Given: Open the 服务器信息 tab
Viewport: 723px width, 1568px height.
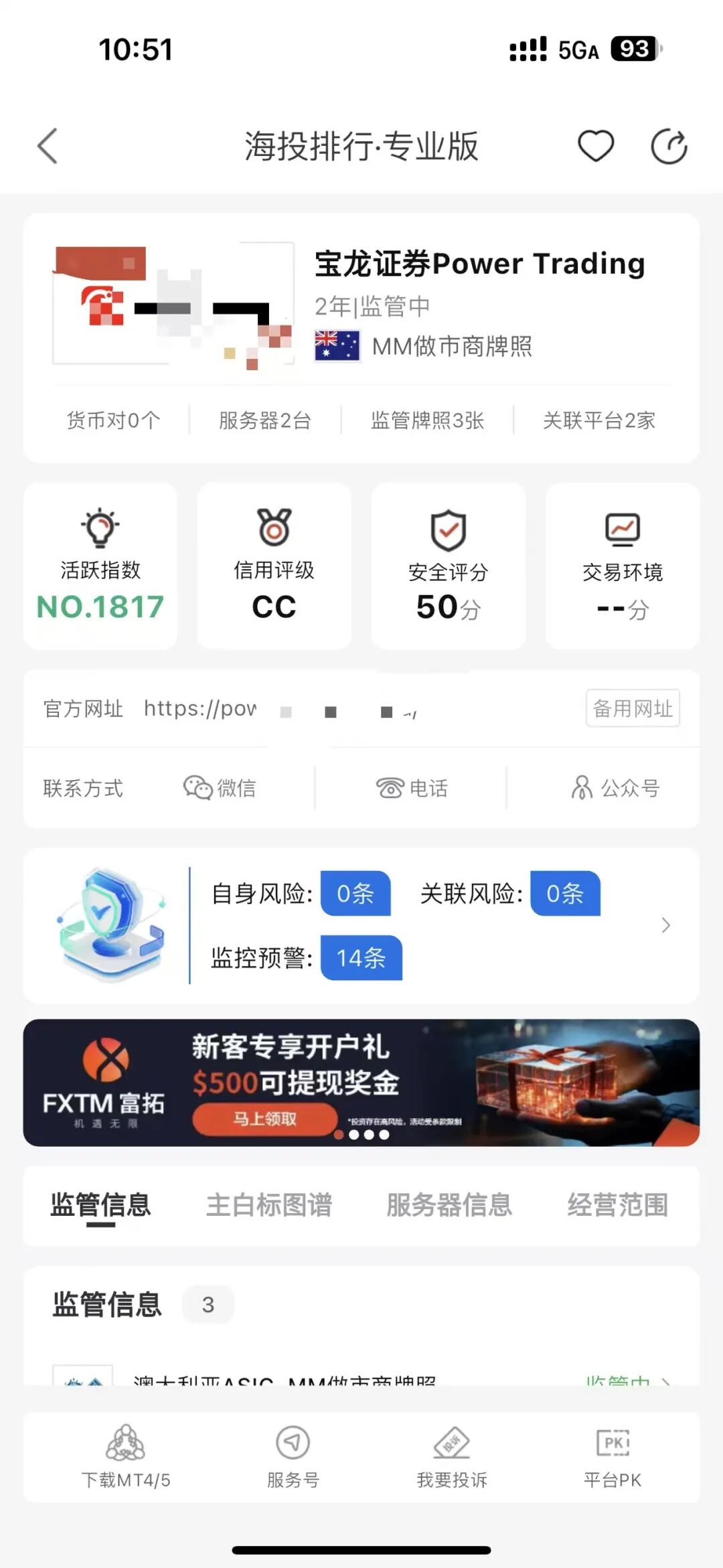Looking at the screenshot, I should coord(450,1204).
